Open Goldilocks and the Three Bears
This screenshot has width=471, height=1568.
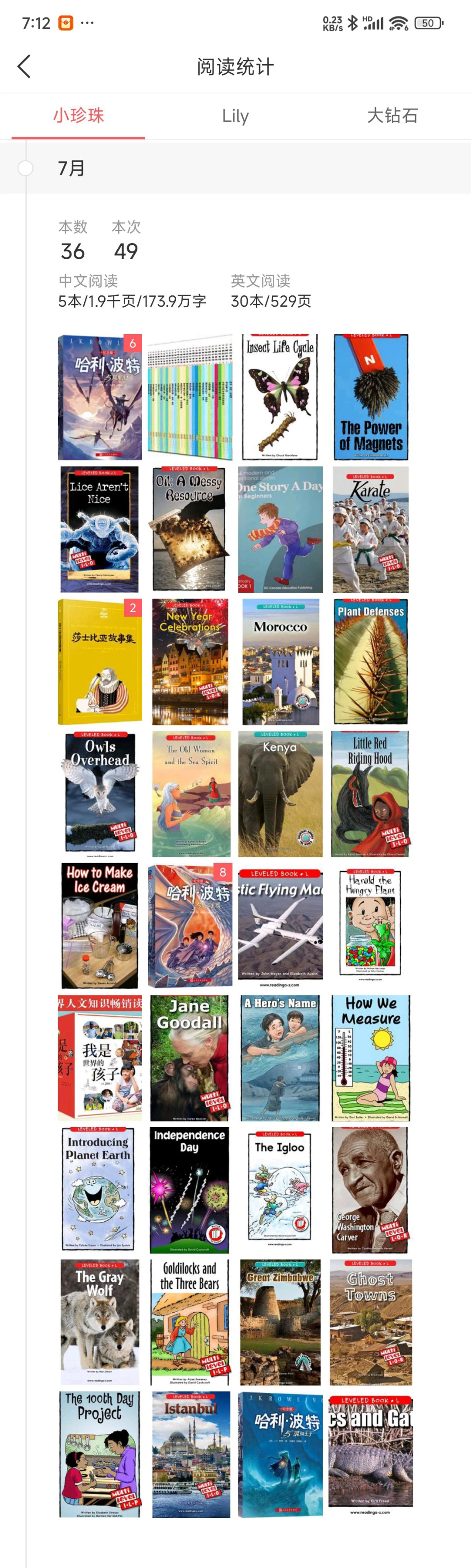click(190, 1322)
